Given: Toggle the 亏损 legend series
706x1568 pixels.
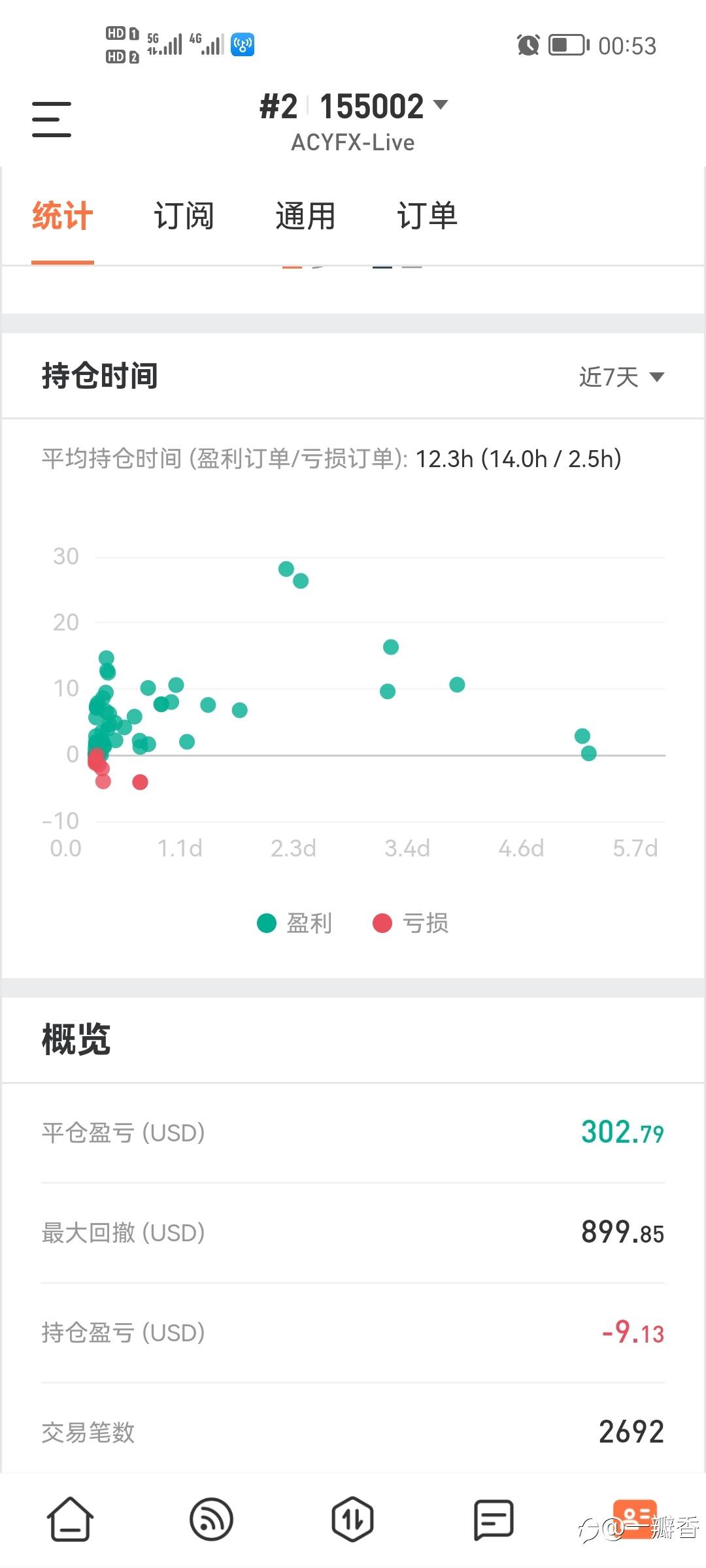Looking at the screenshot, I should (411, 923).
